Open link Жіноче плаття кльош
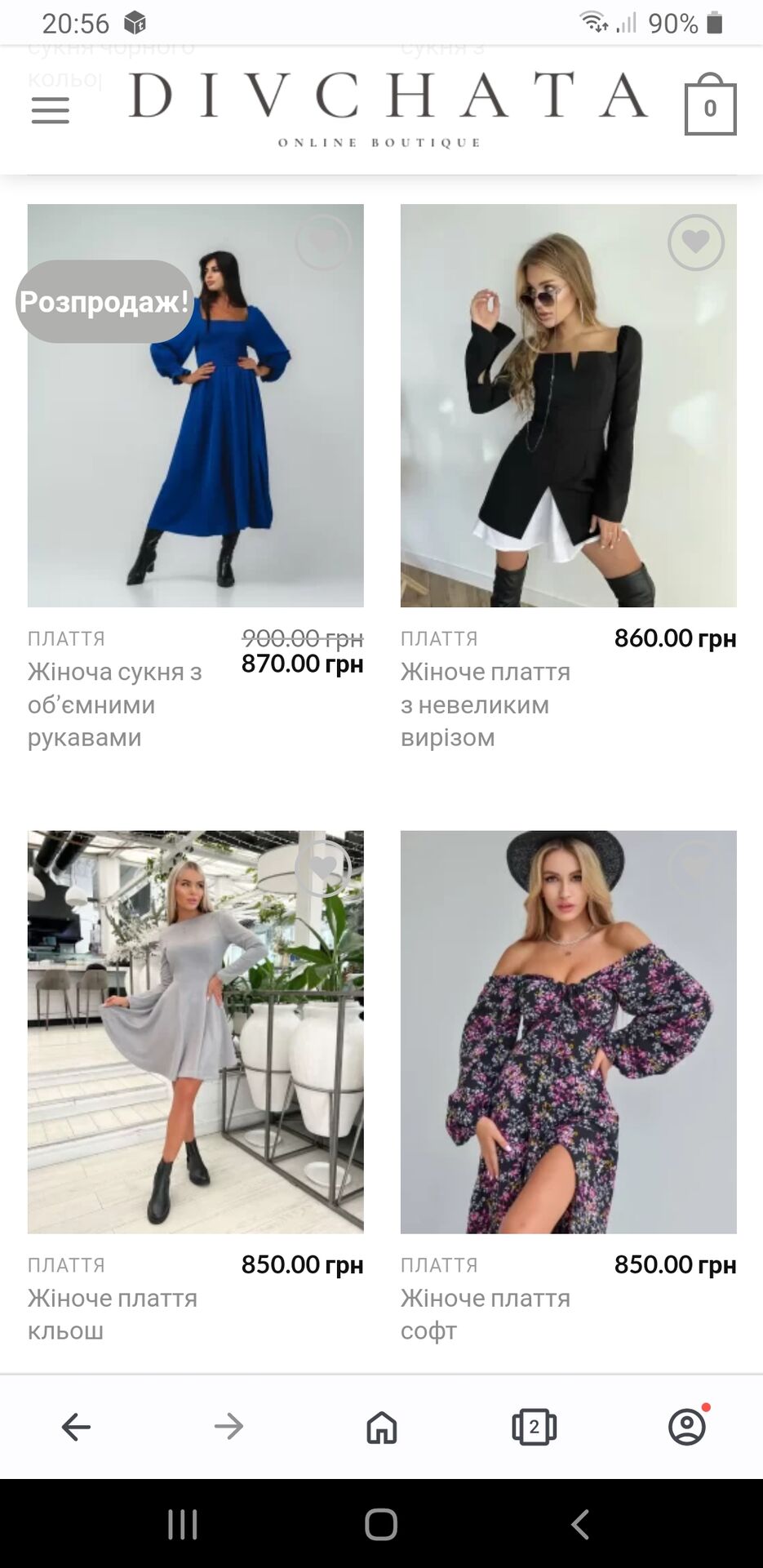763x1568 pixels. tap(112, 1314)
